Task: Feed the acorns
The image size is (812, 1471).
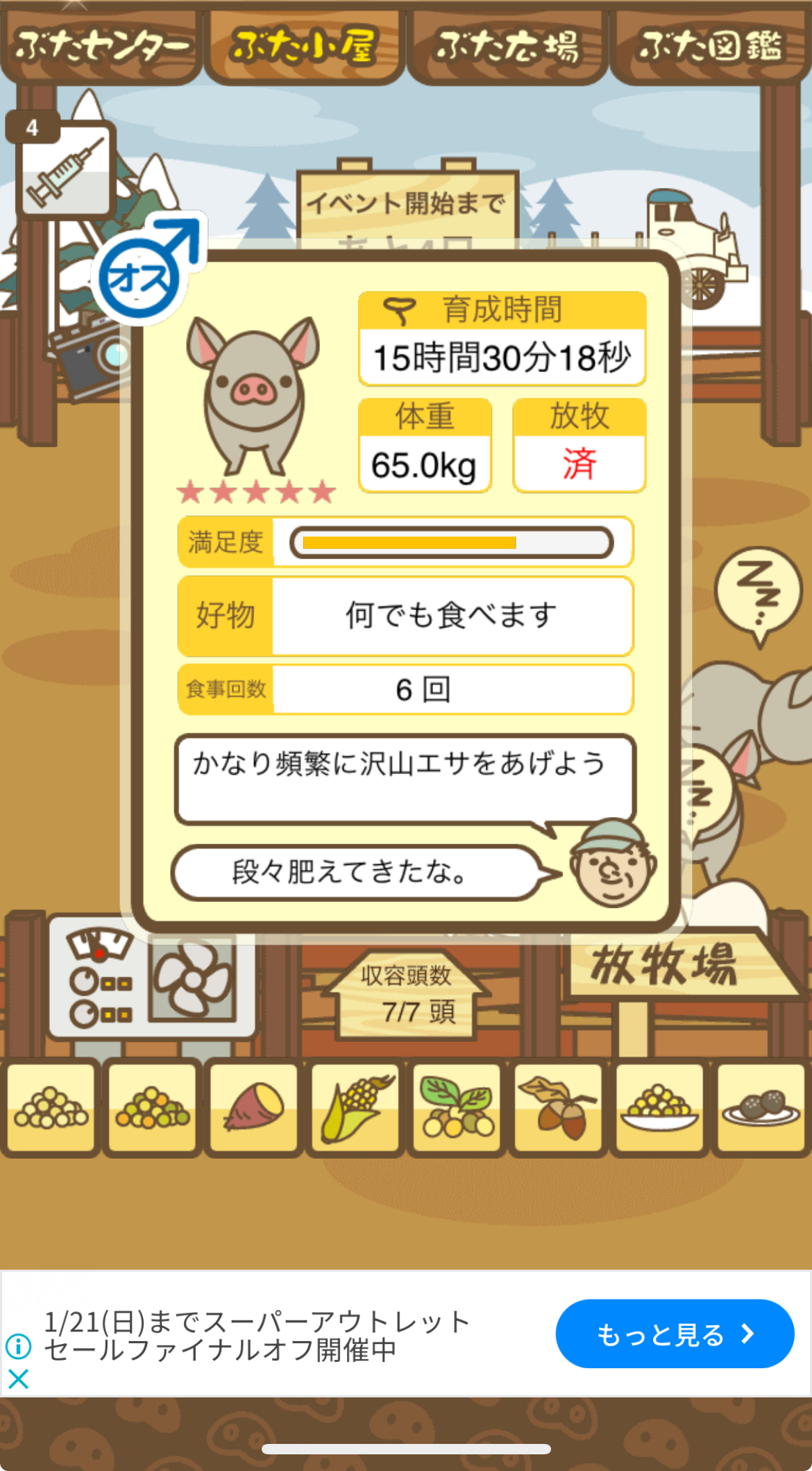Action: click(558, 1107)
